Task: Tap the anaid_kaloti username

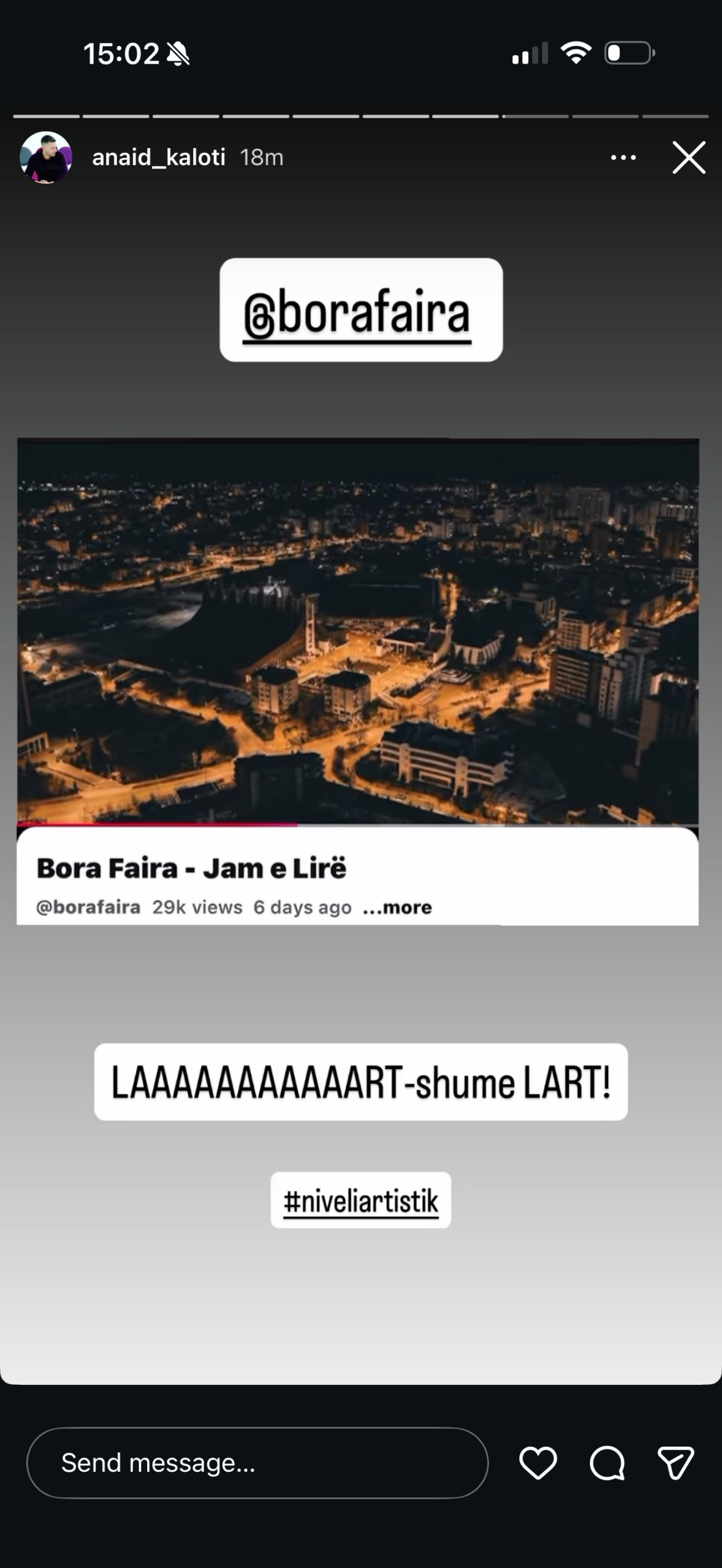Action: [x=159, y=157]
